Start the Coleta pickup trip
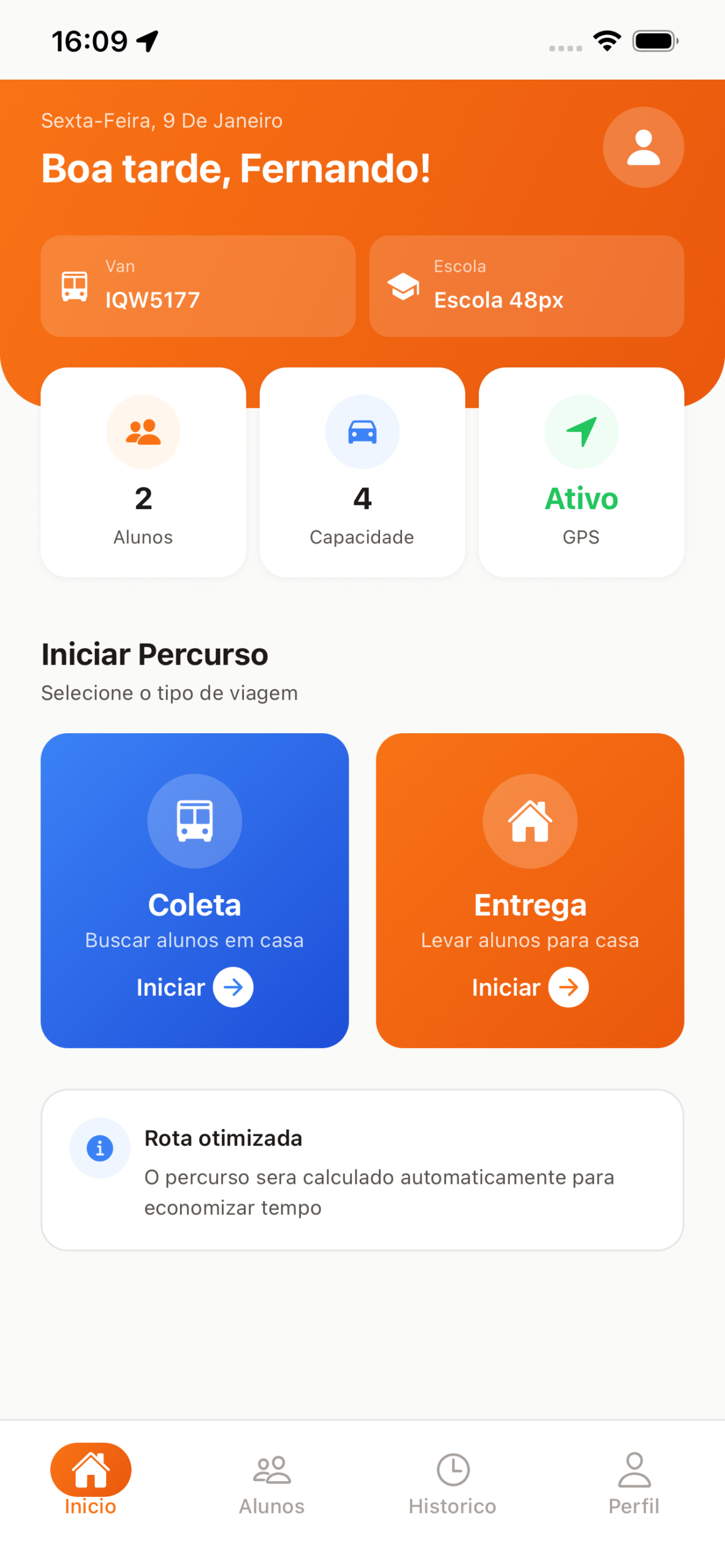725x1568 pixels. pos(194,889)
